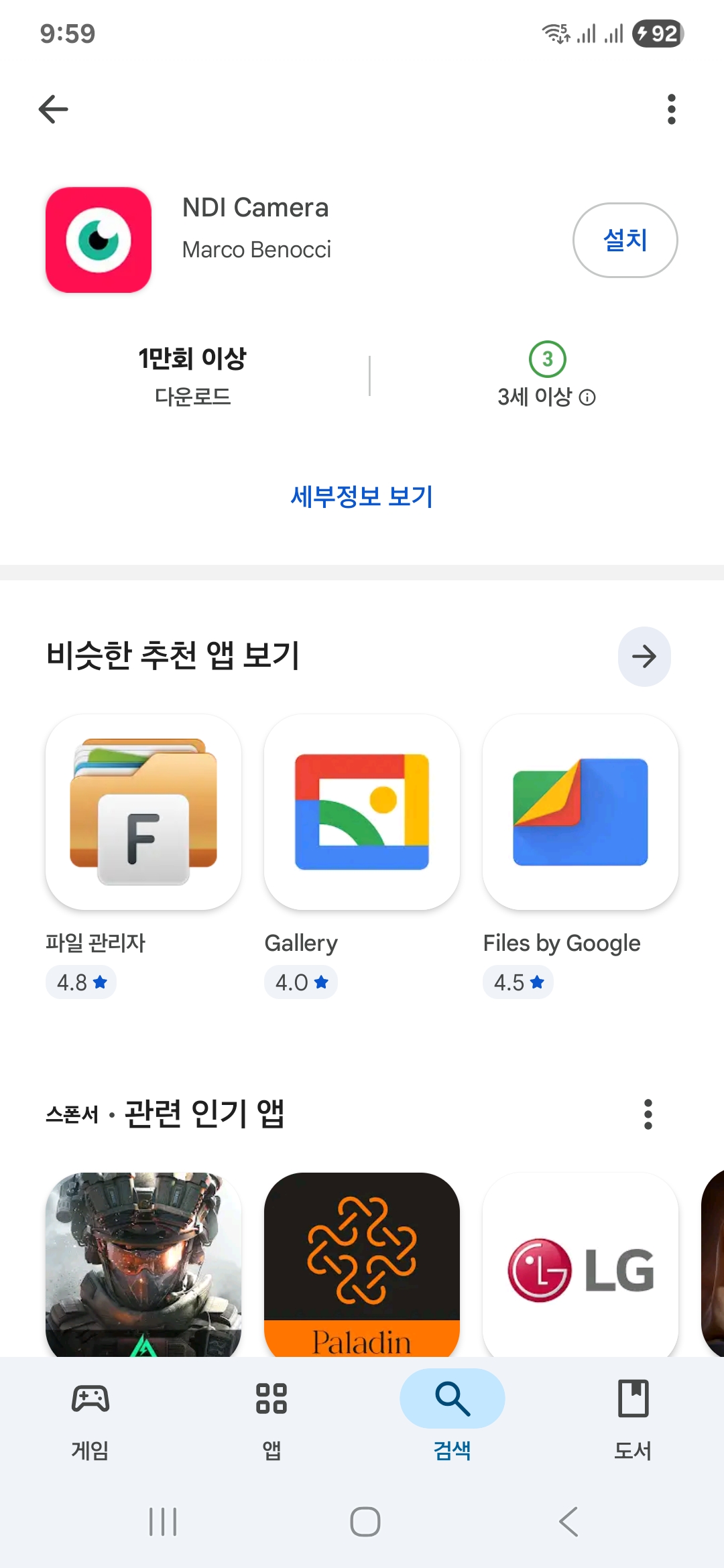This screenshot has height=1568, width=724.
Task: Open the soldier game sponsored app
Action: coord(143,1263)
